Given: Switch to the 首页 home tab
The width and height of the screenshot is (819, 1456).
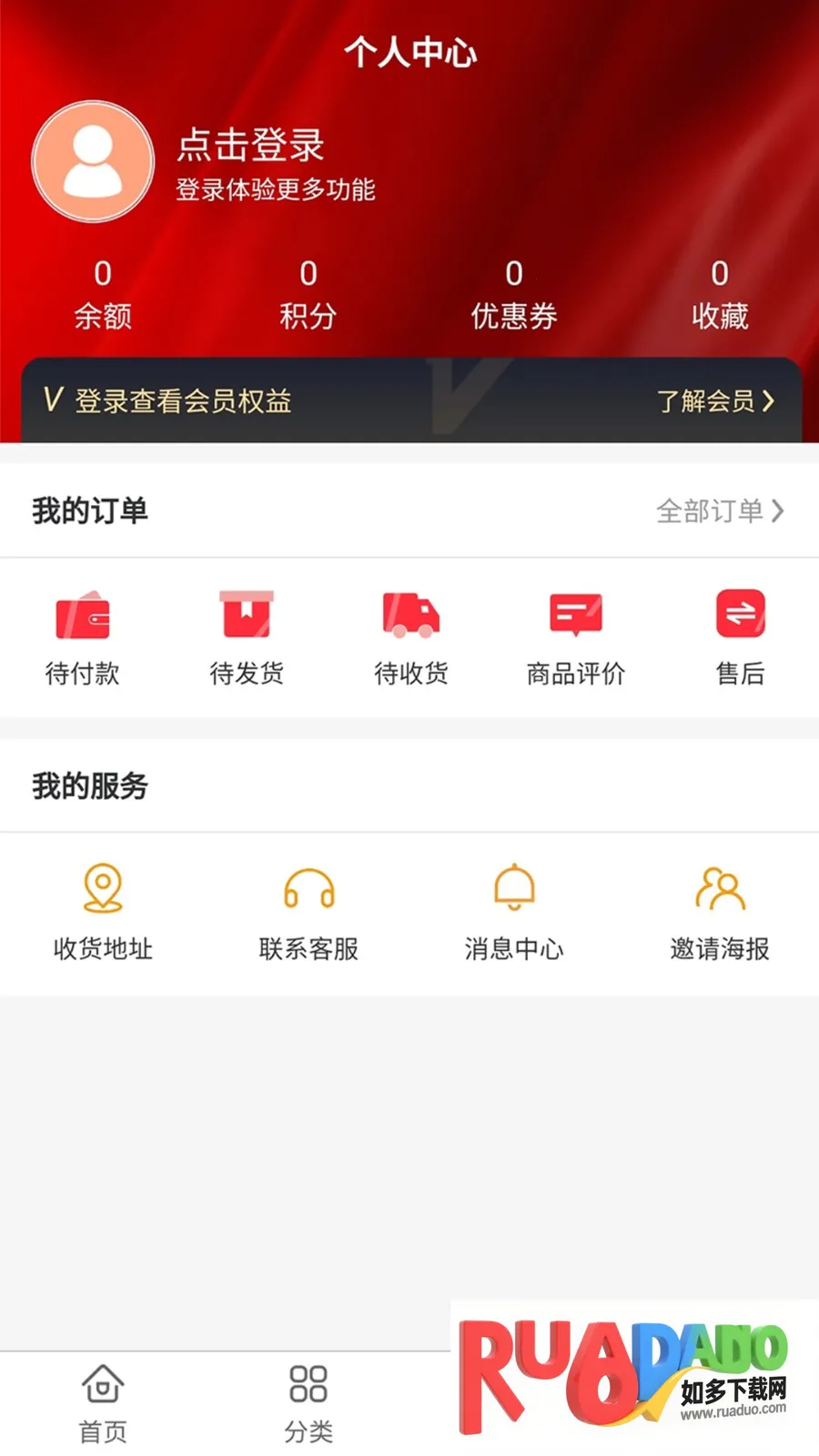Looking at the screenshot, I should (103, 1403).
